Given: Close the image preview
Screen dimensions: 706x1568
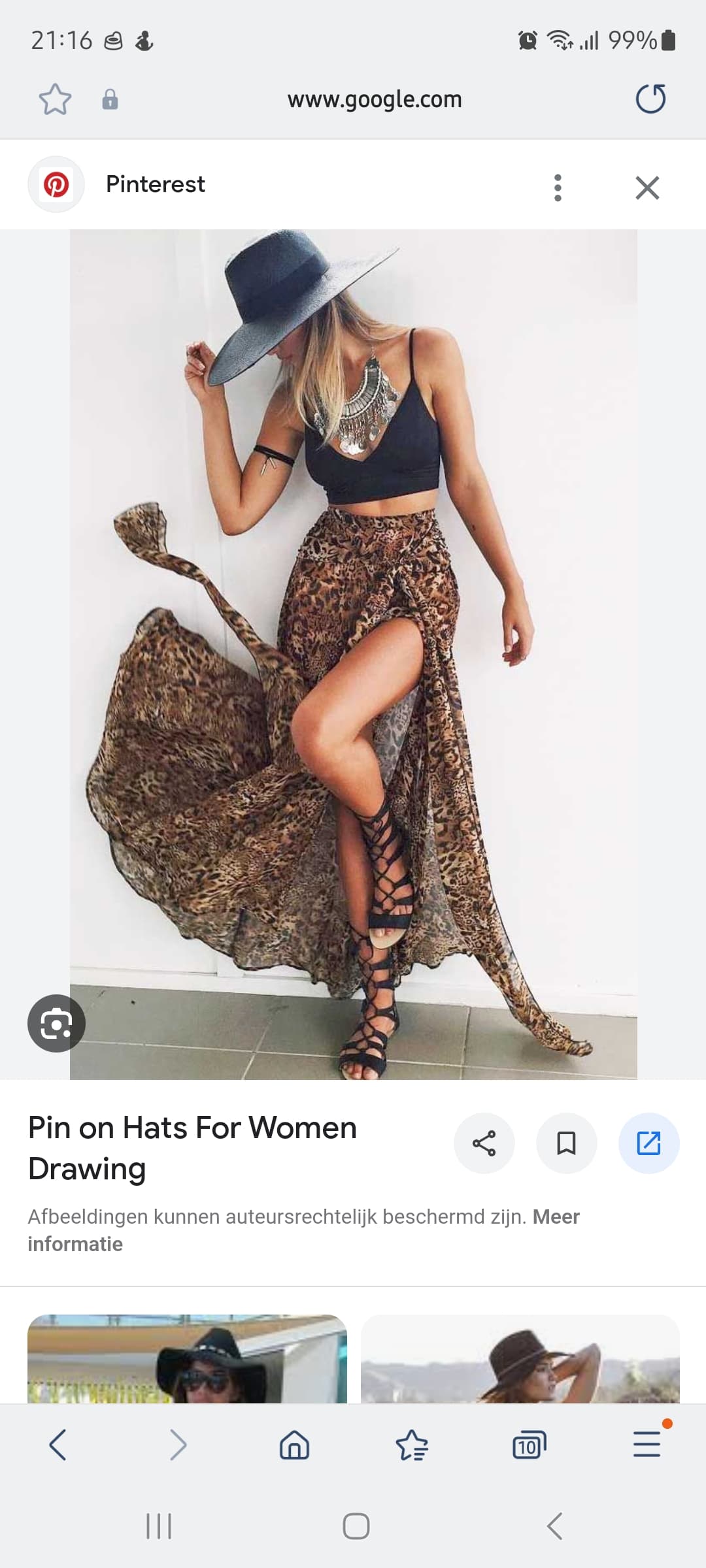Looking at the screenshot, I should 647,188.
